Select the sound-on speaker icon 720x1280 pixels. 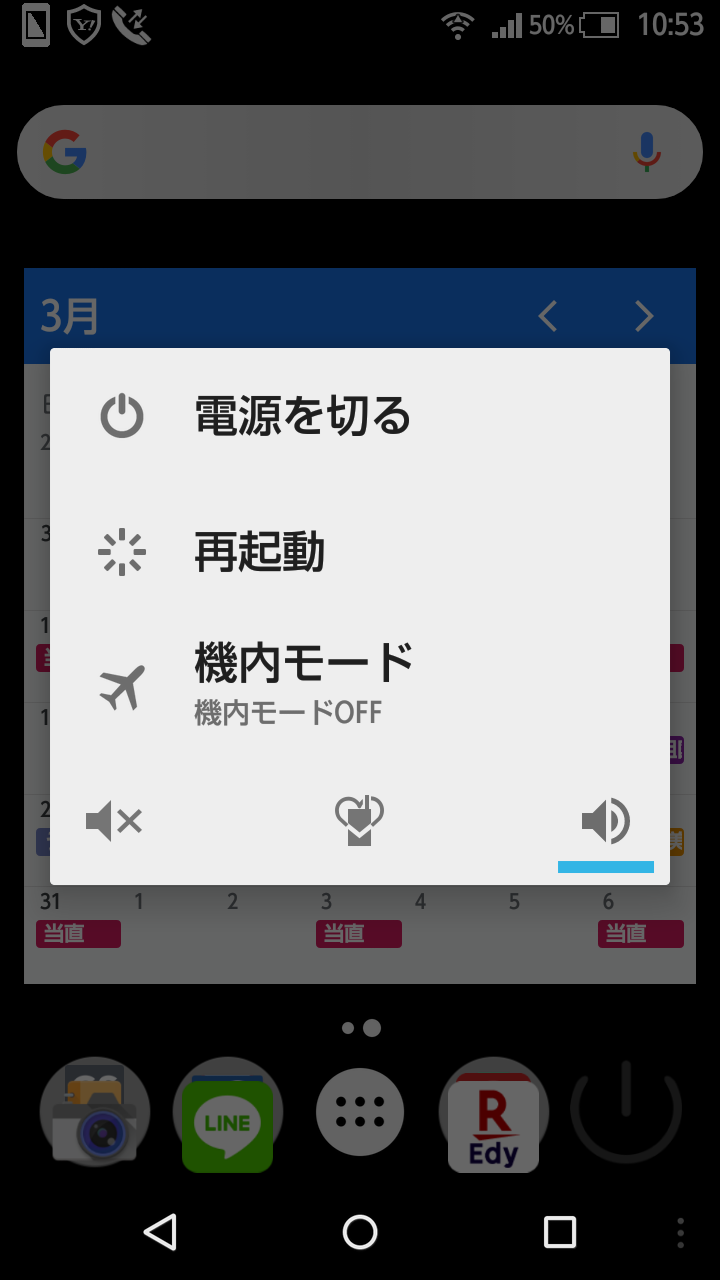(x=606, y=822)
